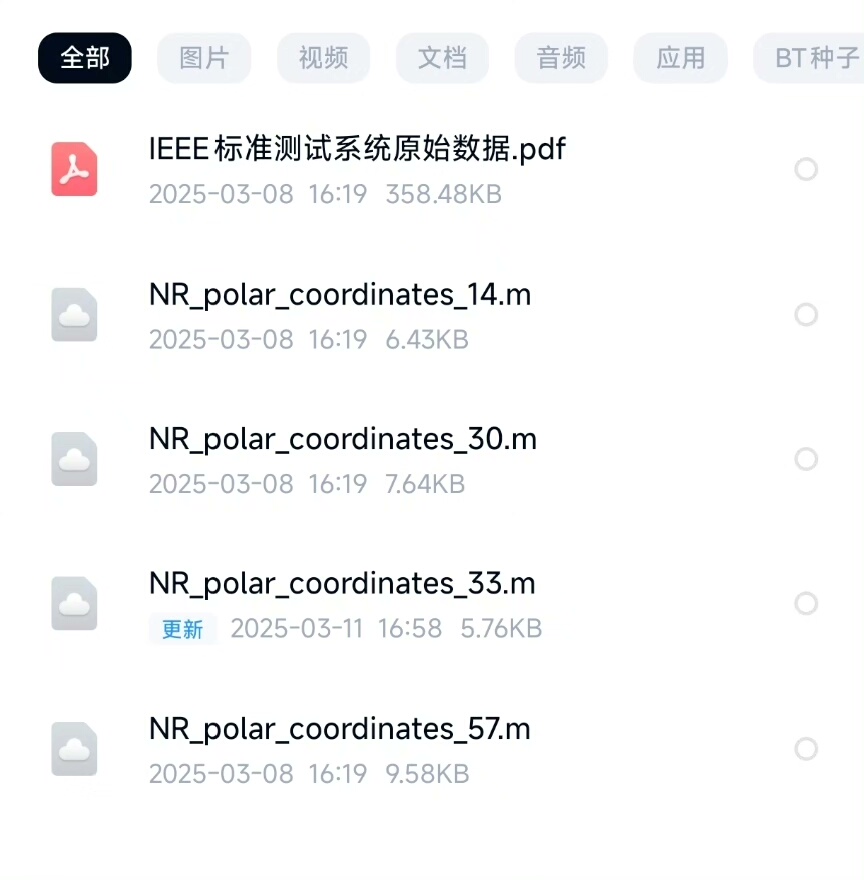The width and height of the screenshot is (864, 880).
Task: Open the file NR_polar_coordinates_14.m
Action: coord(340,295)
